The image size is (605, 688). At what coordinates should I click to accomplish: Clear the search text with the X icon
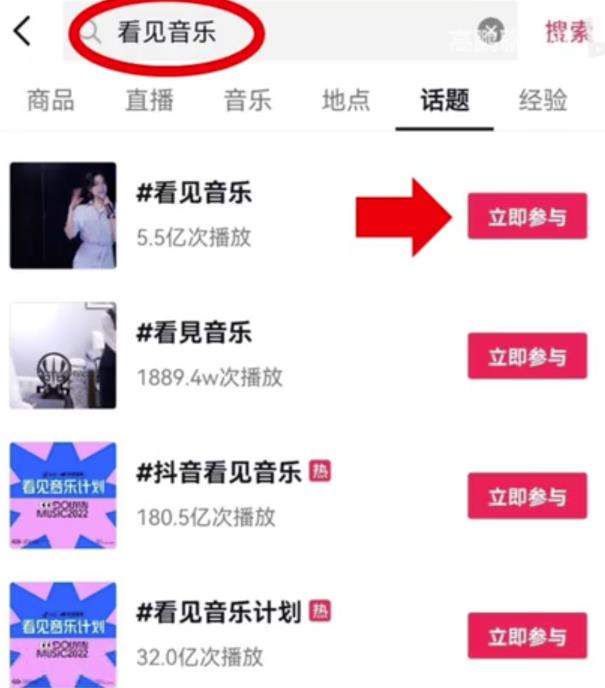click(490, 30)
